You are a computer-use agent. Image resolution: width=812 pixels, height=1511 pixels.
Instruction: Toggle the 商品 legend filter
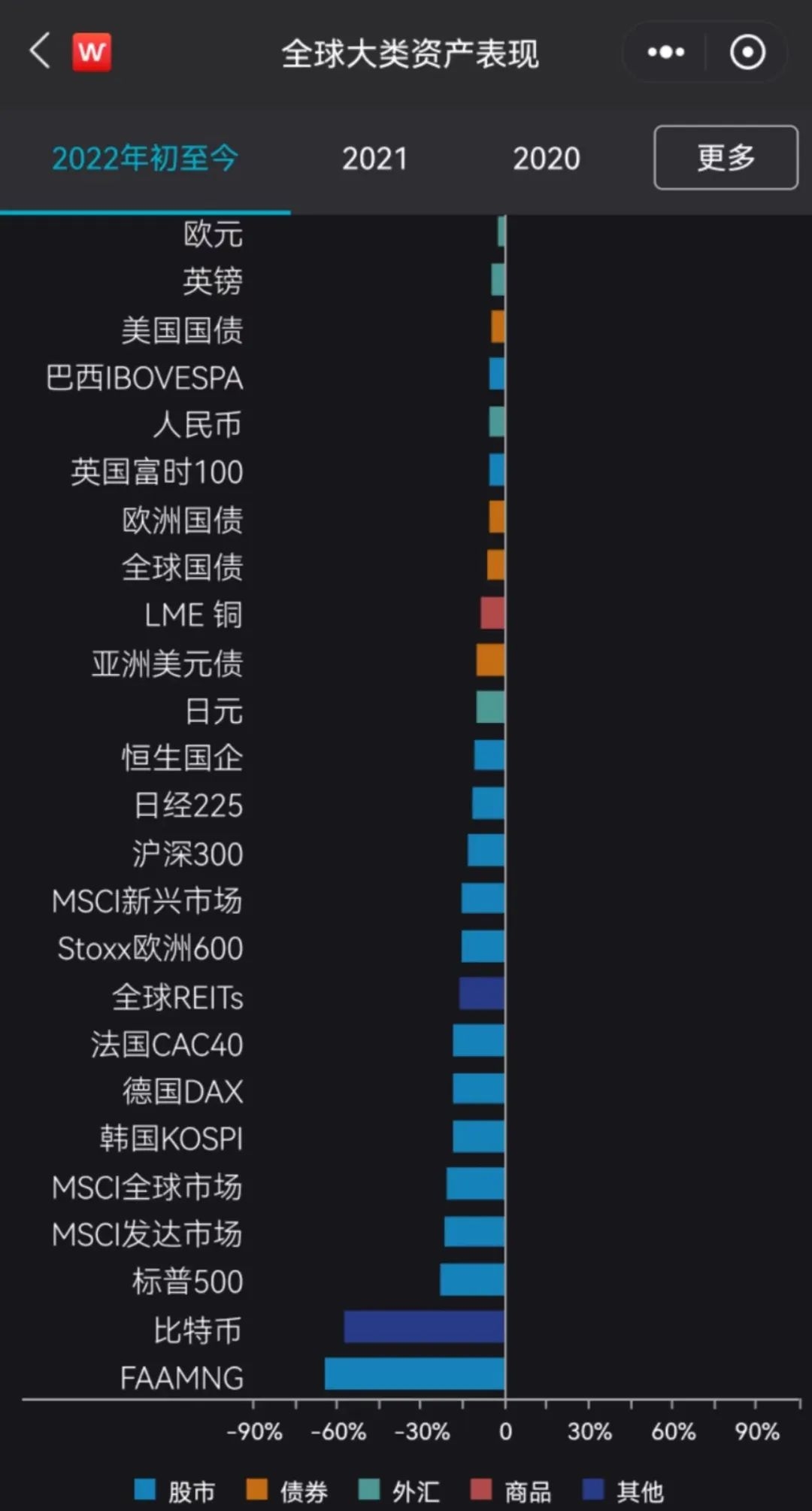(x=511, y=1491)
